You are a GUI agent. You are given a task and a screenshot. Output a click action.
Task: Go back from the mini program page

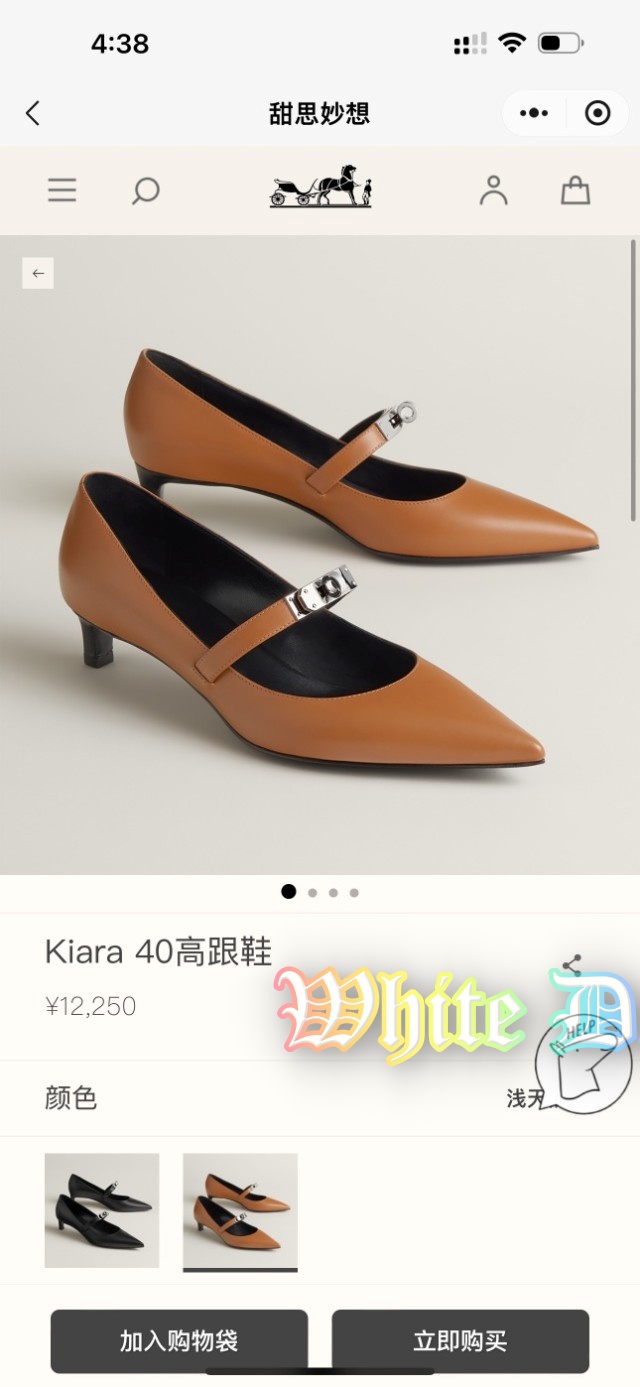tap(33, 113)
